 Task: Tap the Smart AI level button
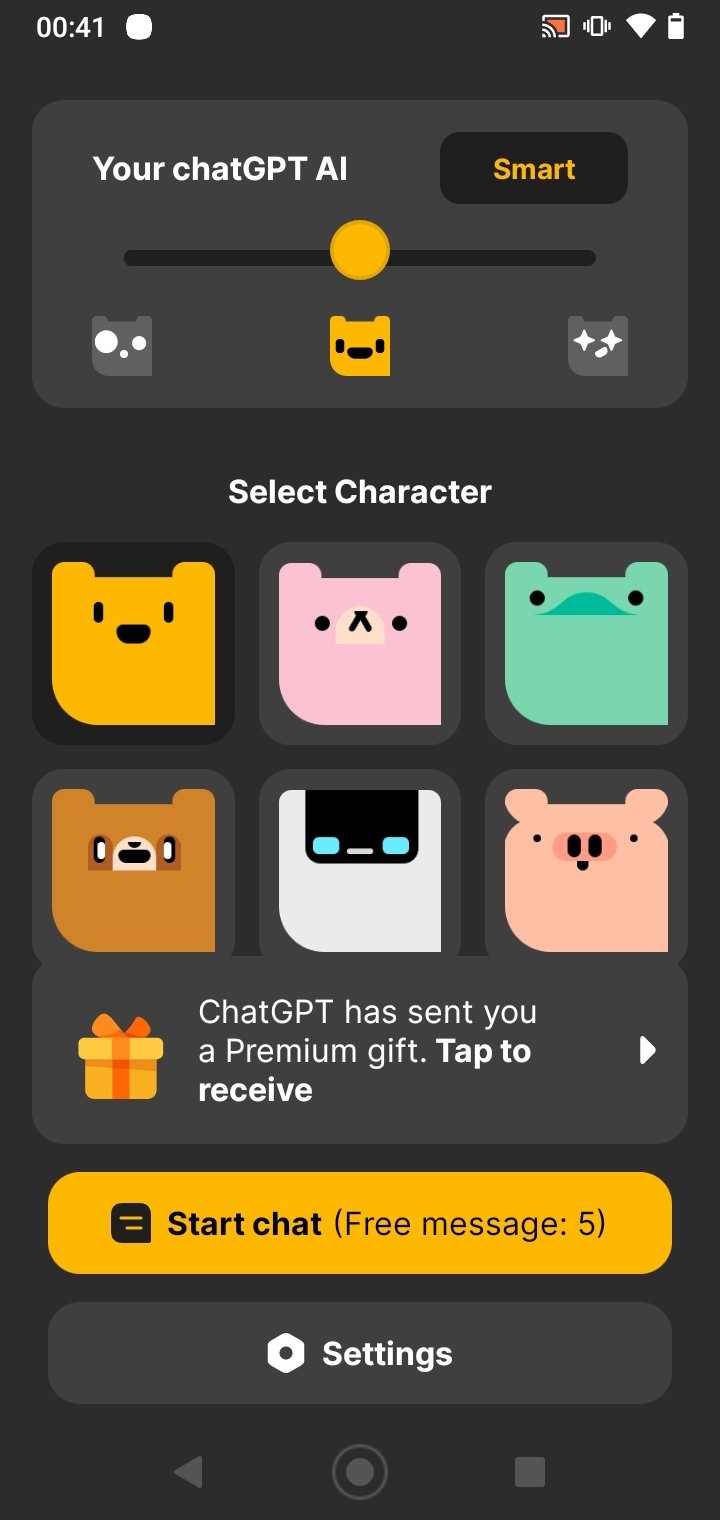pos(533,168)
